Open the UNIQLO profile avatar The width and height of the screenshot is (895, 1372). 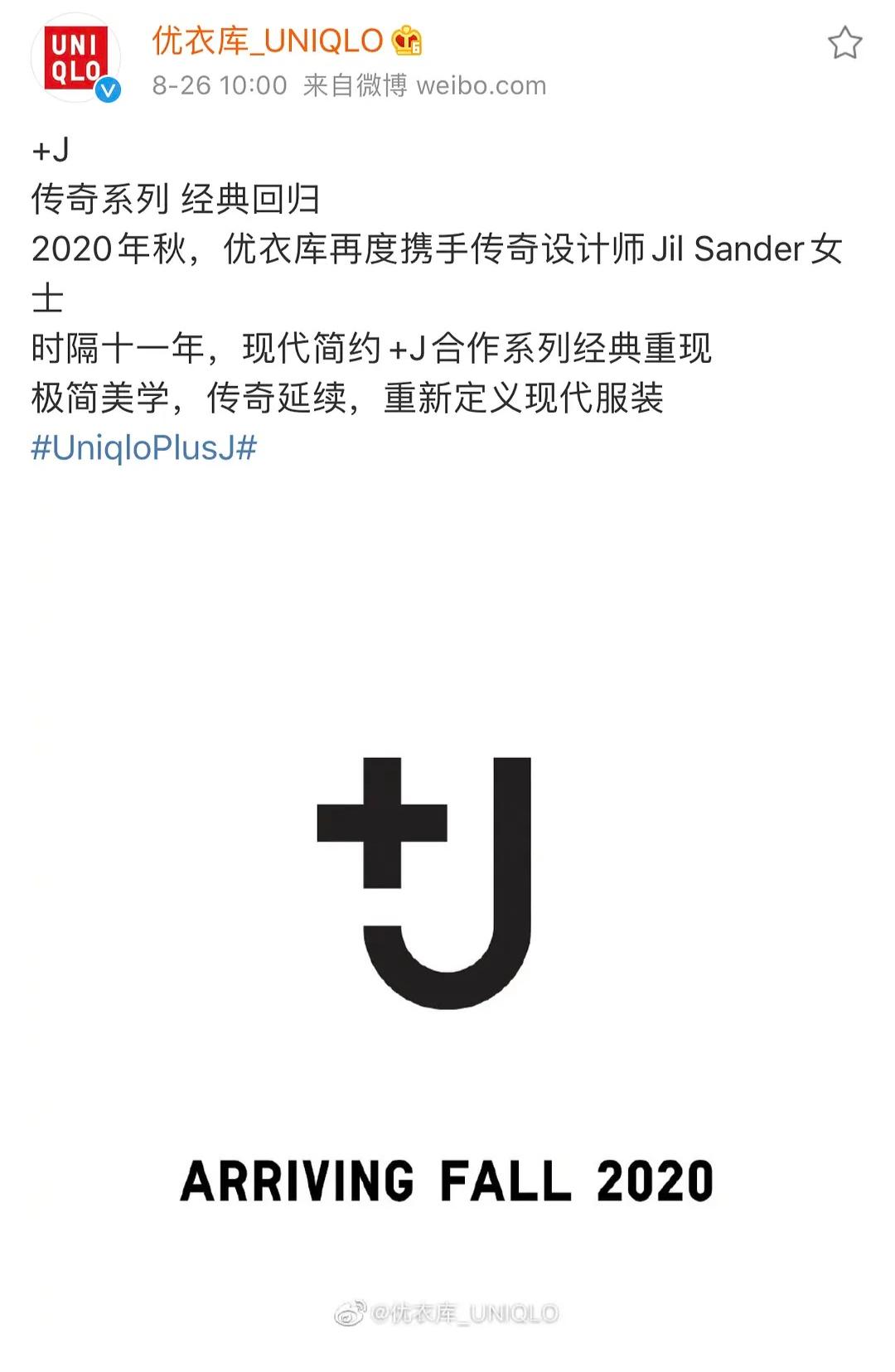[x=75, y=58]
